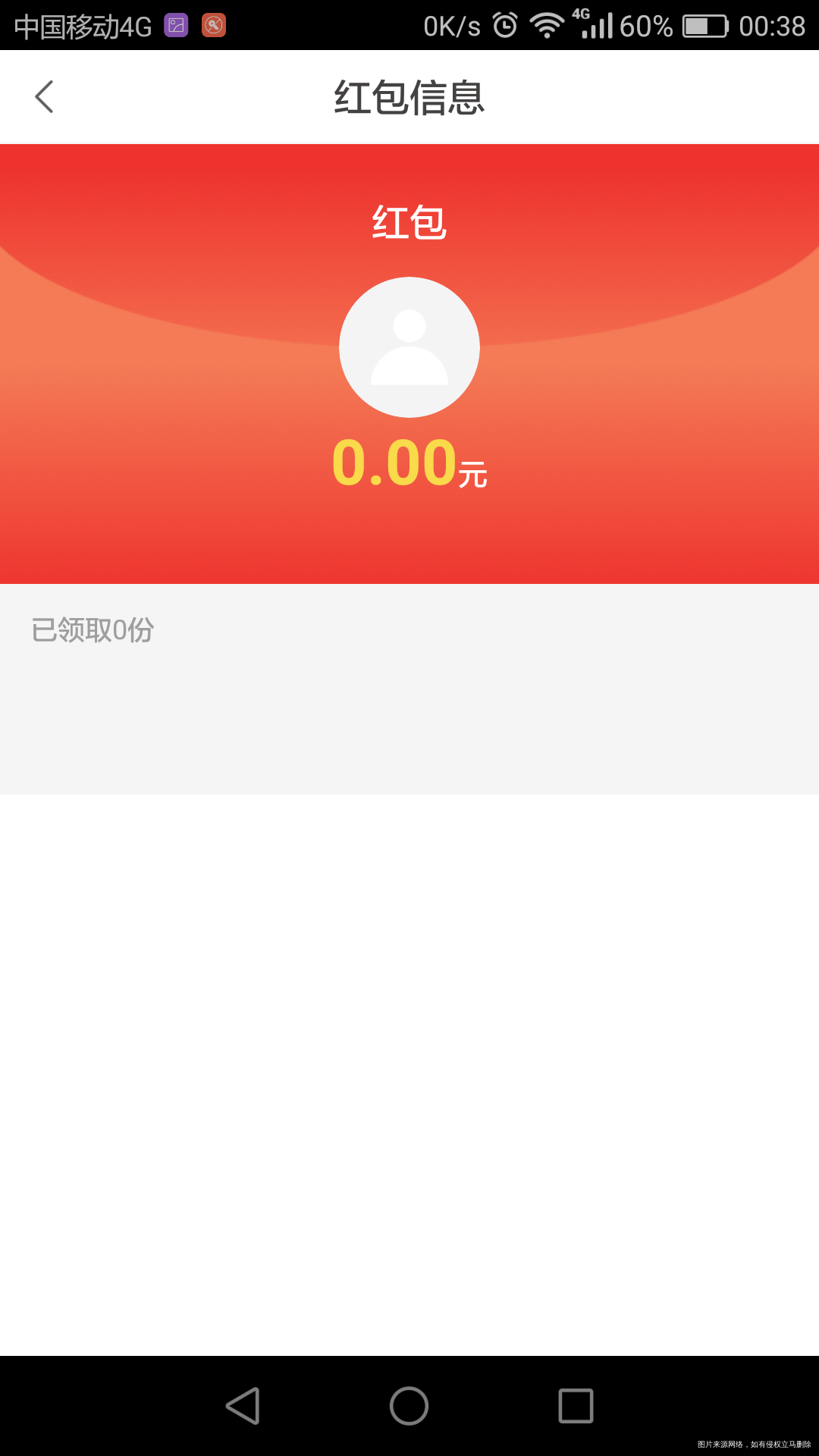This screenshot has width=819, height=1456.
Task: Tap the user avatar icon
Action: 409,347
